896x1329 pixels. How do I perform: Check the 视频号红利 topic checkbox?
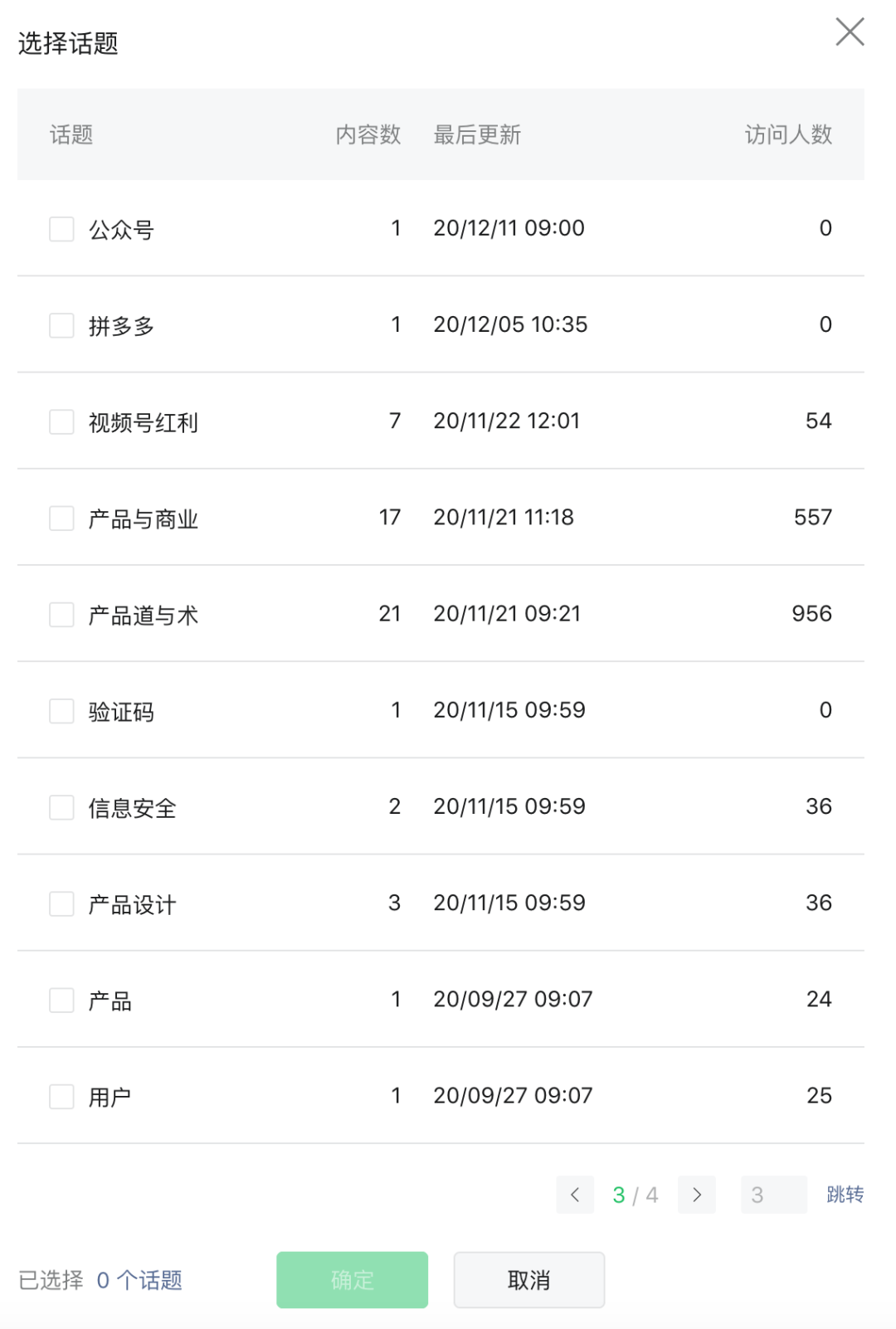61,421
